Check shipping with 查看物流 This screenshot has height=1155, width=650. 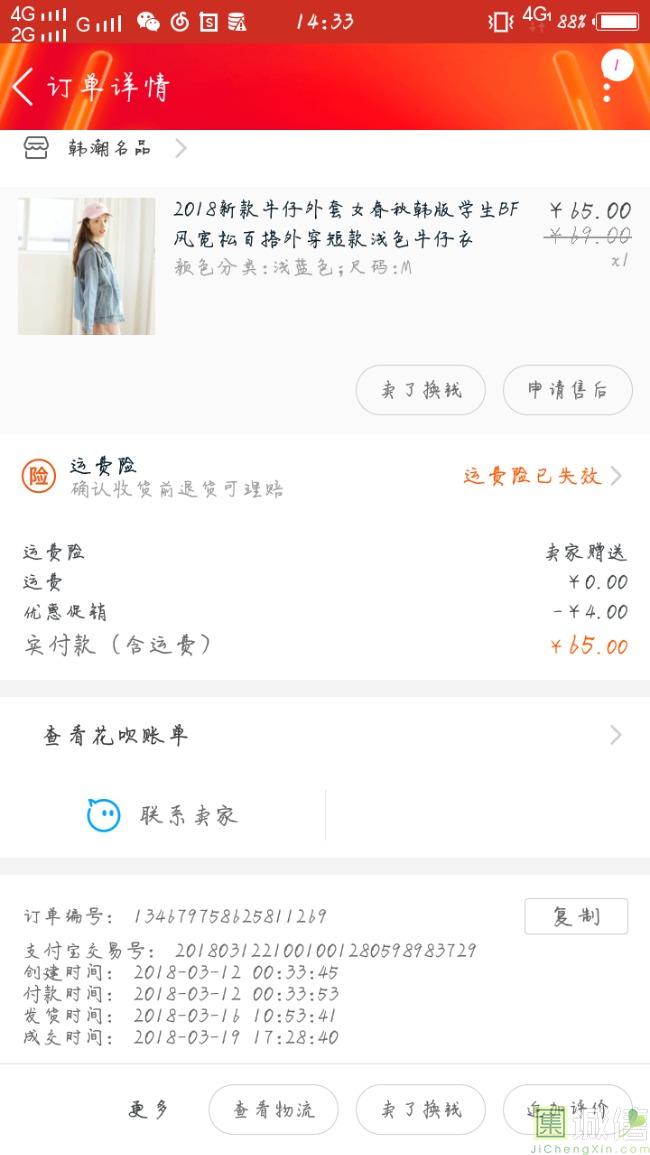pos(273,1109)
